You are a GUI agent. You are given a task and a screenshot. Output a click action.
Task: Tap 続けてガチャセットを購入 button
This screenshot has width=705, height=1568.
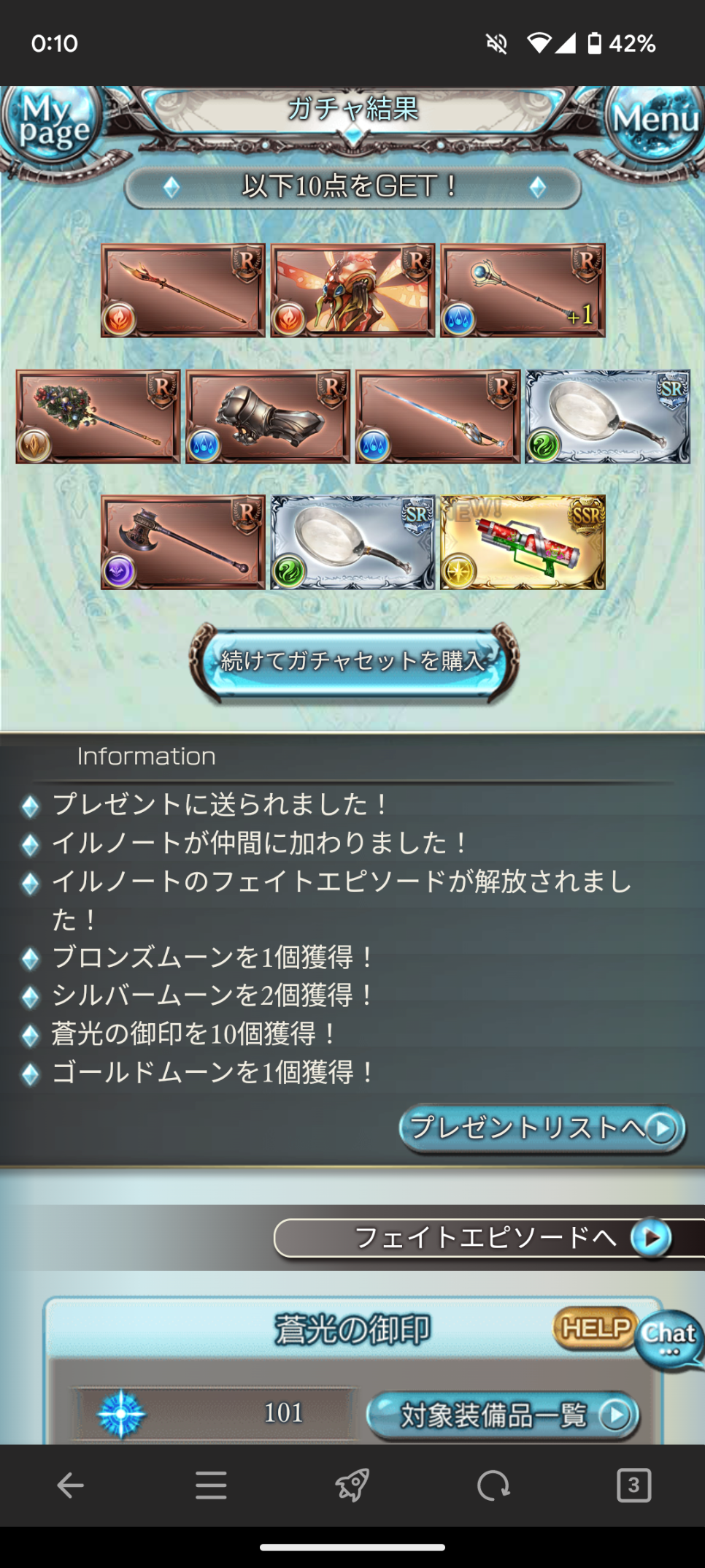coord(353,661)
